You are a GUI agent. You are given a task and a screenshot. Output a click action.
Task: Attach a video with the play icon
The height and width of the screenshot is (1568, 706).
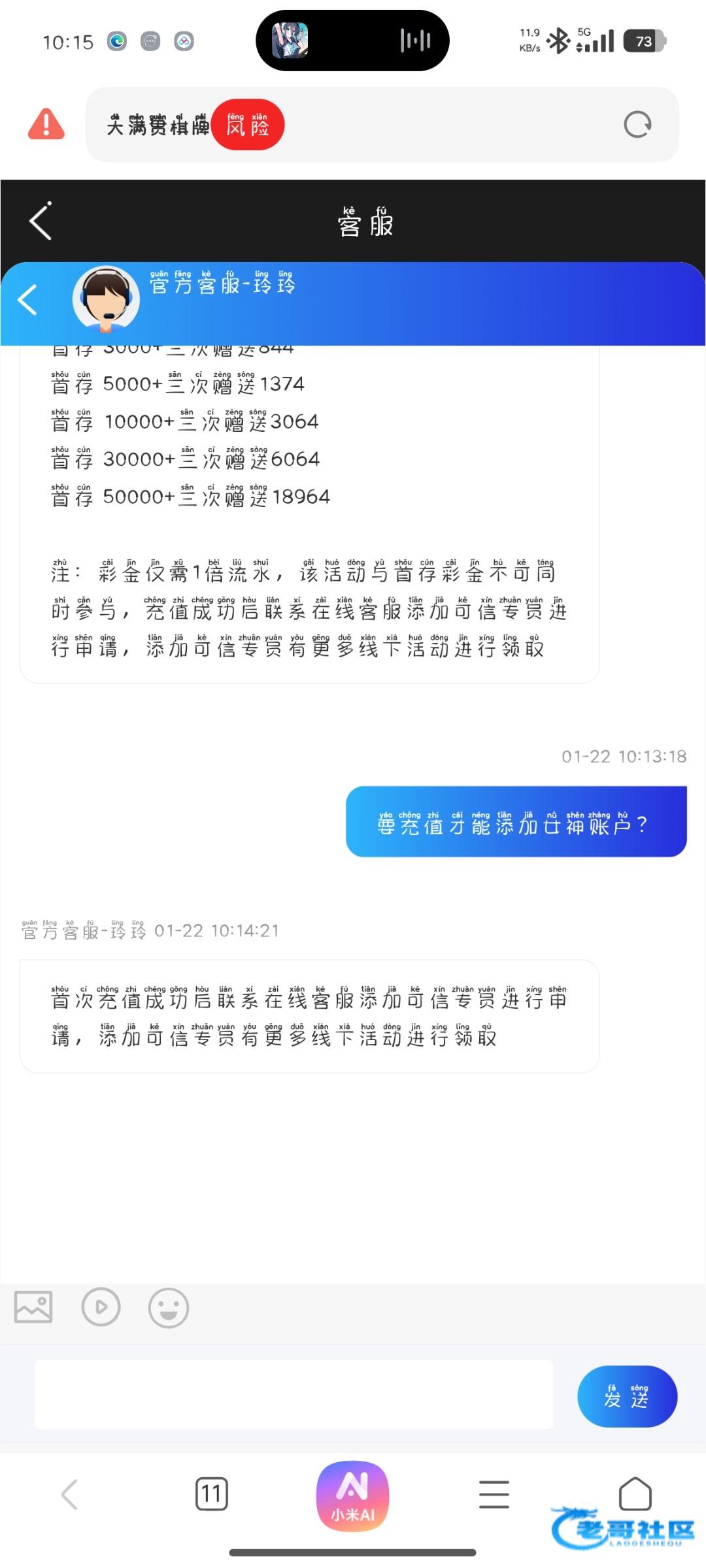[x=101, y=1307]
